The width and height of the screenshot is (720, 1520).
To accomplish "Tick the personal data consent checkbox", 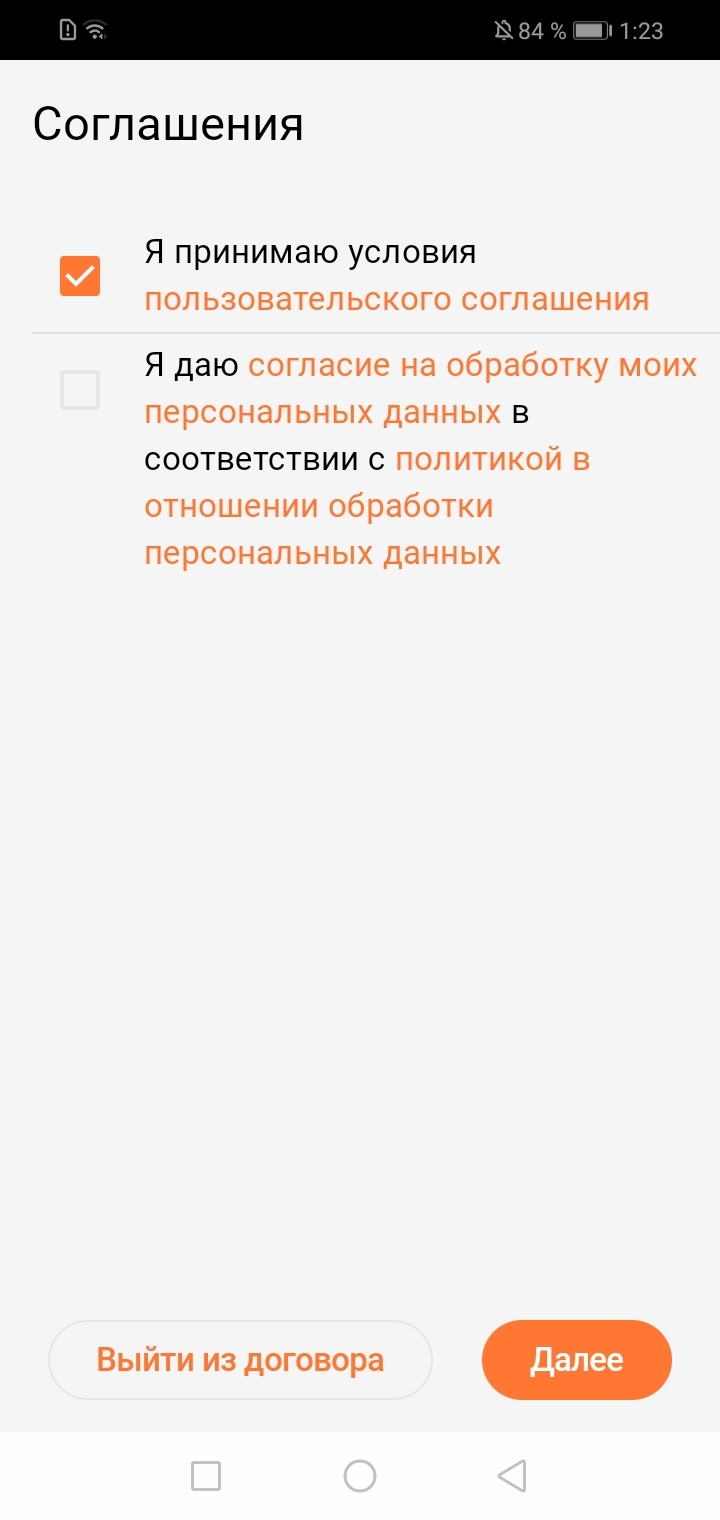I will pyautogui.click(x=80, y=390).
